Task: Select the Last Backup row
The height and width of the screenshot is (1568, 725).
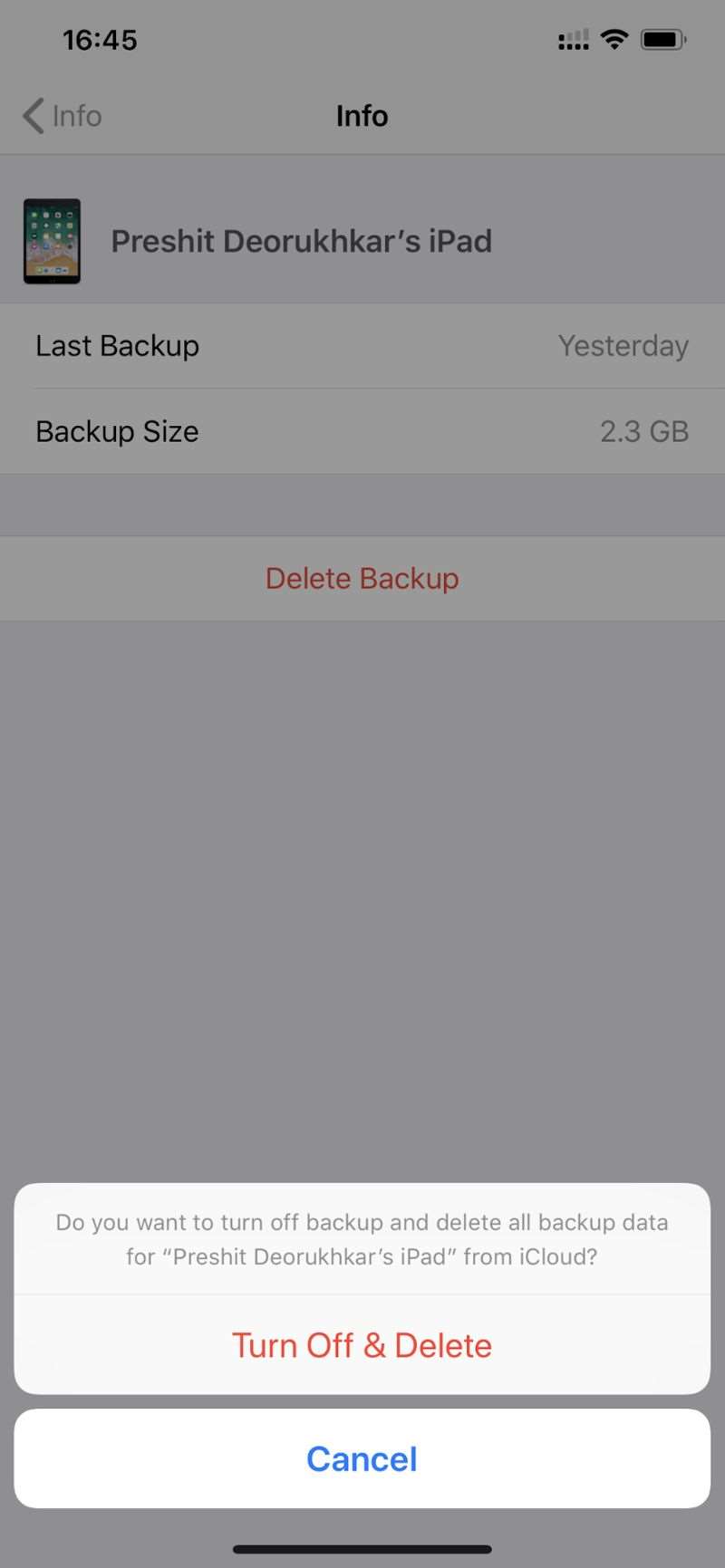Action: point(362,345)
